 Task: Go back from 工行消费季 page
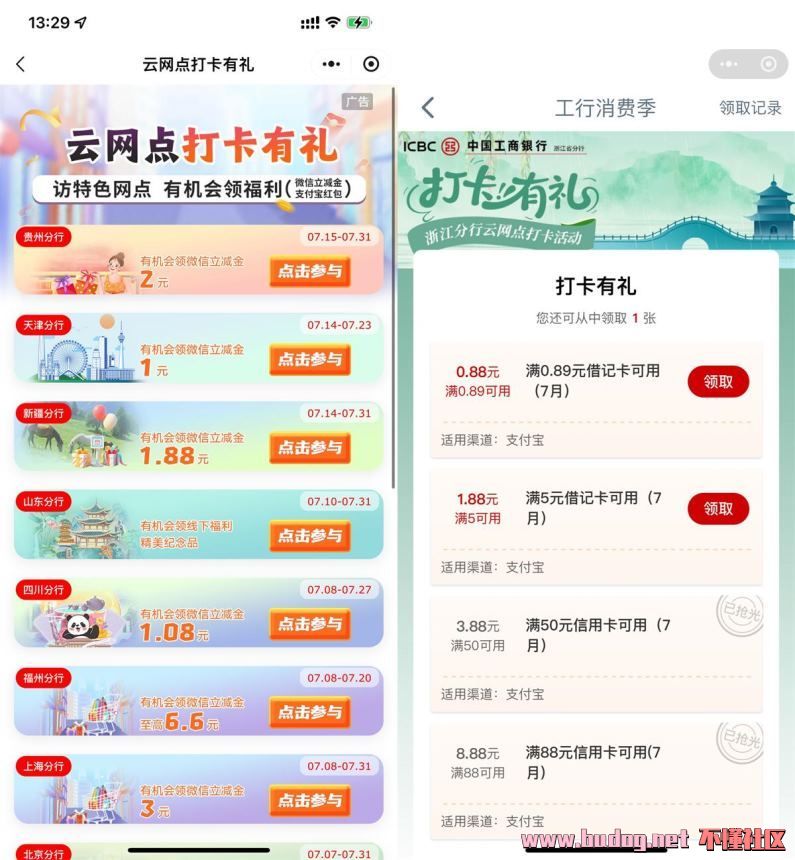pyautogui.click(x=428, y=108)
